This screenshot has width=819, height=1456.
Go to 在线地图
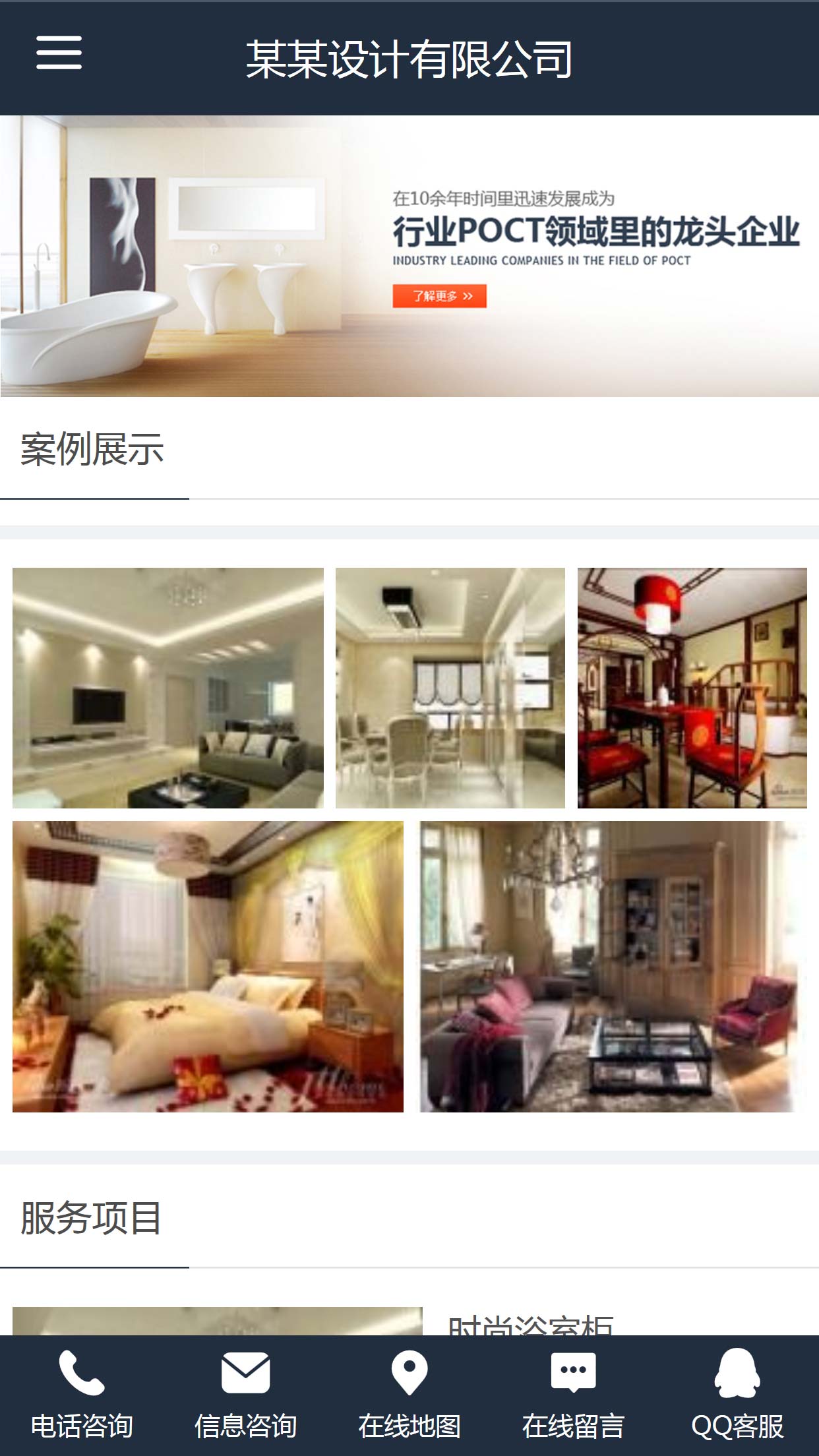point(409,1395)
